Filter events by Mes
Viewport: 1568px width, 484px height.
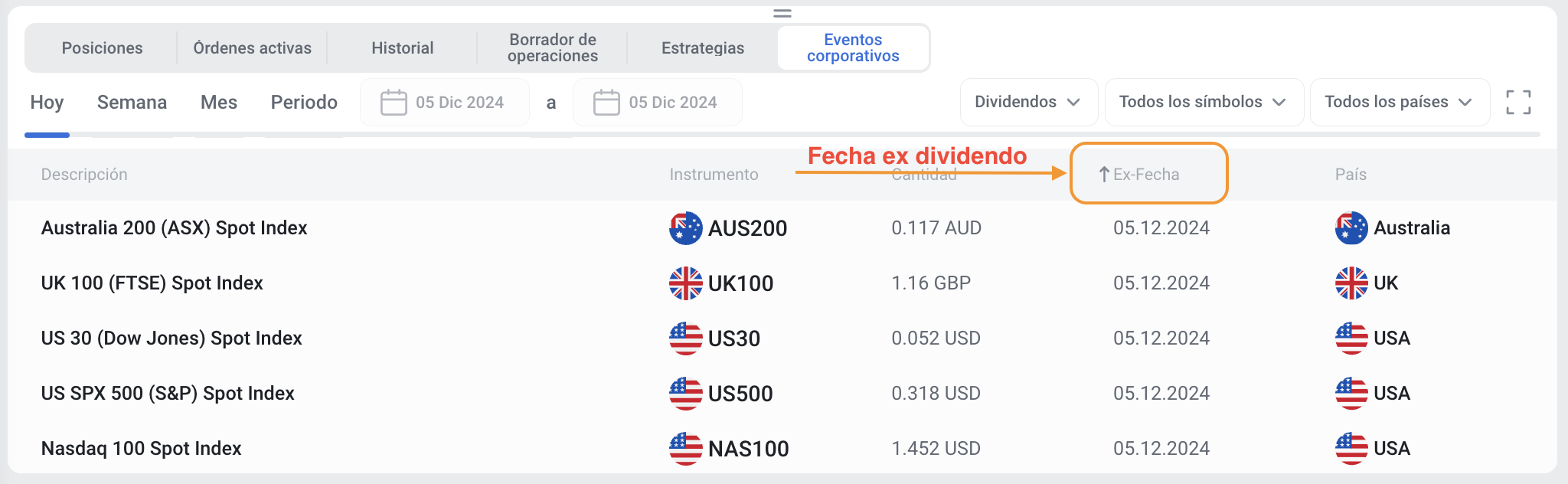(219, 103)
